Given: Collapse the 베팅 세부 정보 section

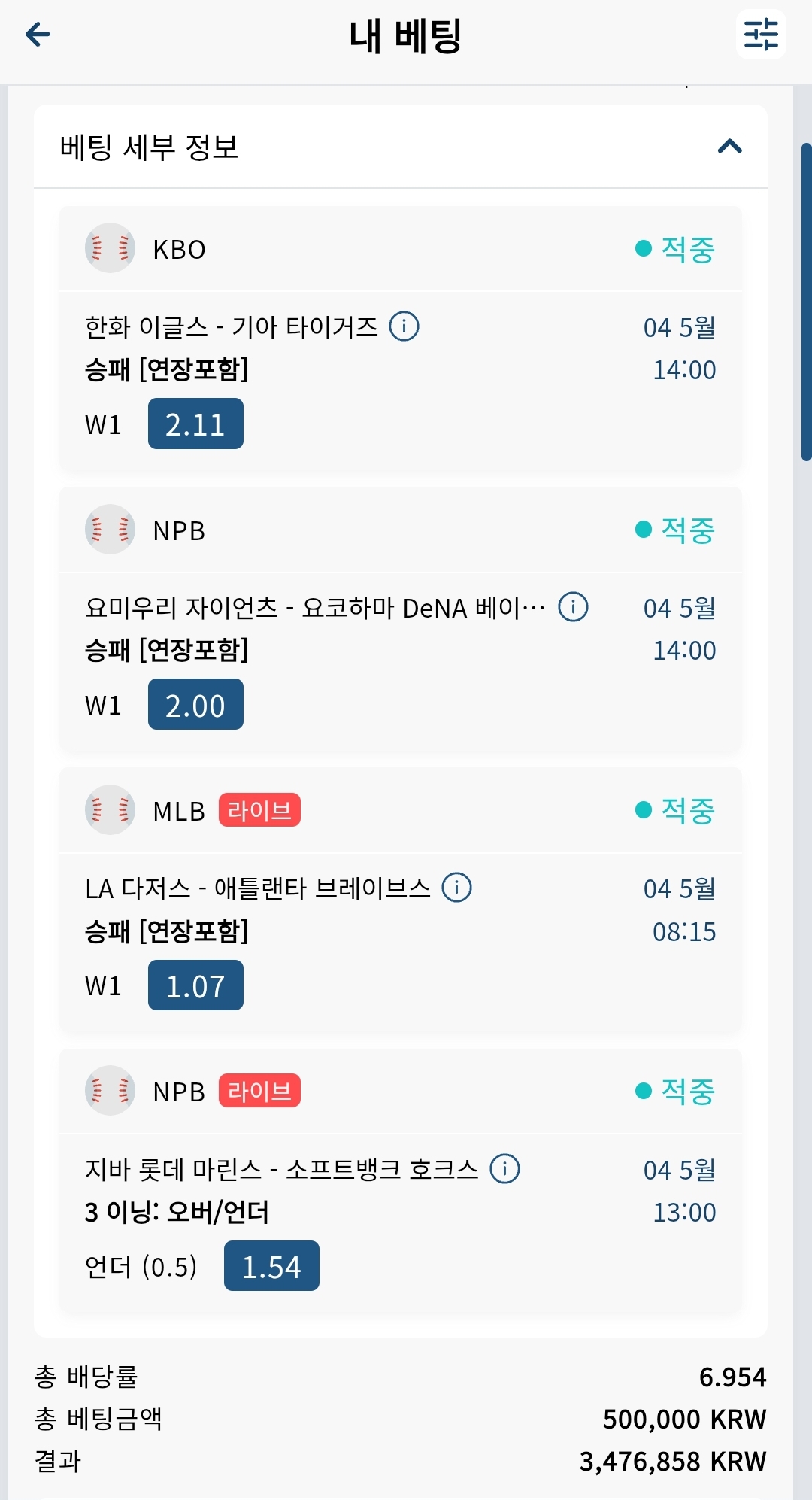Looking at the screenshot, I should click(x=730, y=146).
